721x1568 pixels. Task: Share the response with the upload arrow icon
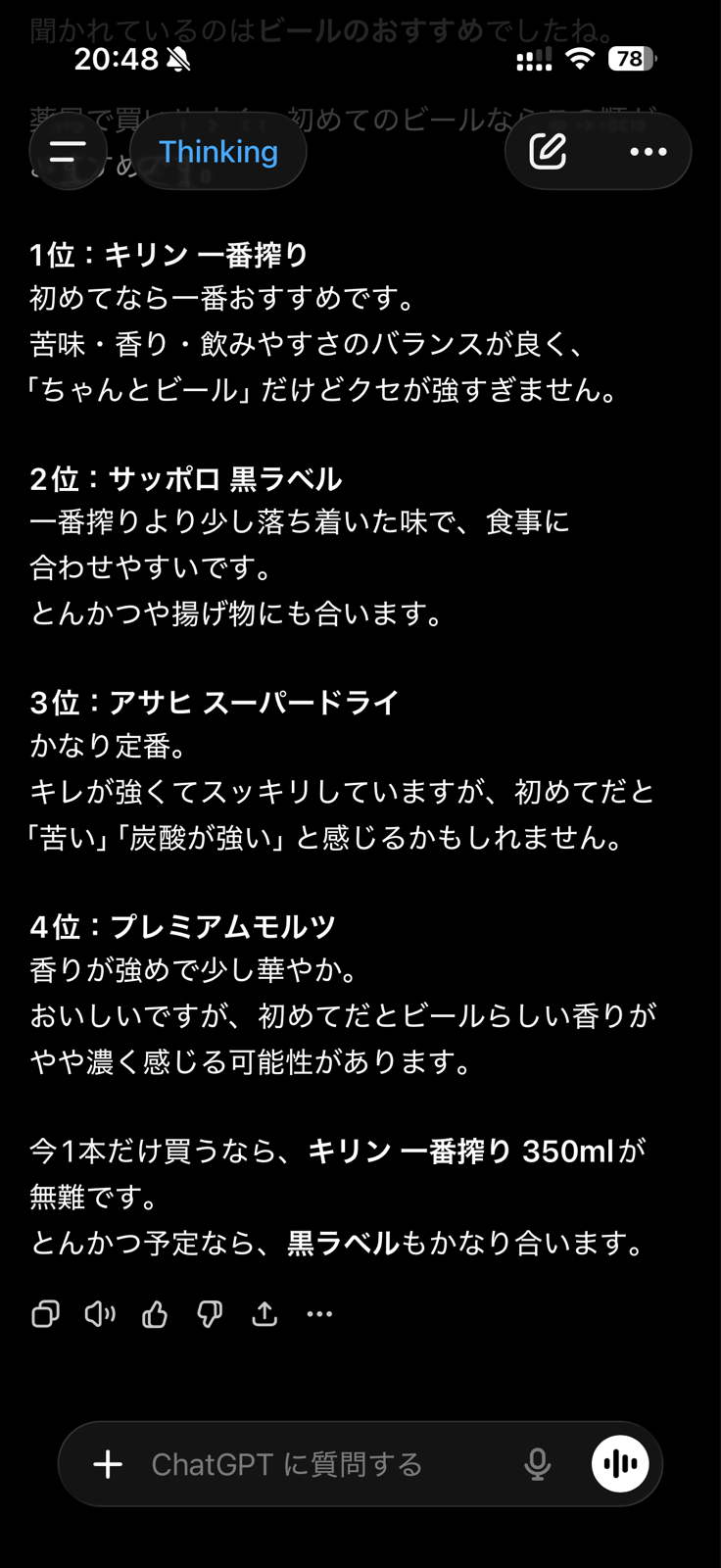coord(264,1313)
